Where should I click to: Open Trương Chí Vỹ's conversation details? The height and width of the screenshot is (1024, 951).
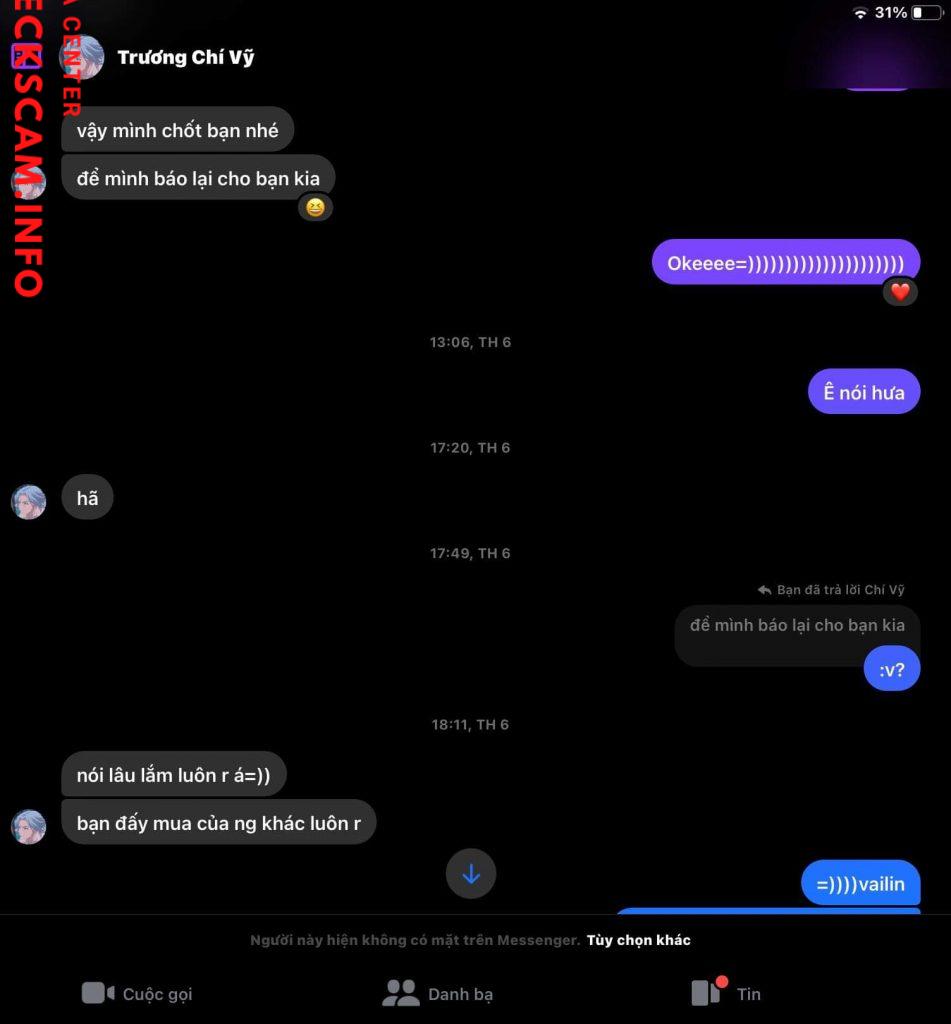click(x=186, y=57)
